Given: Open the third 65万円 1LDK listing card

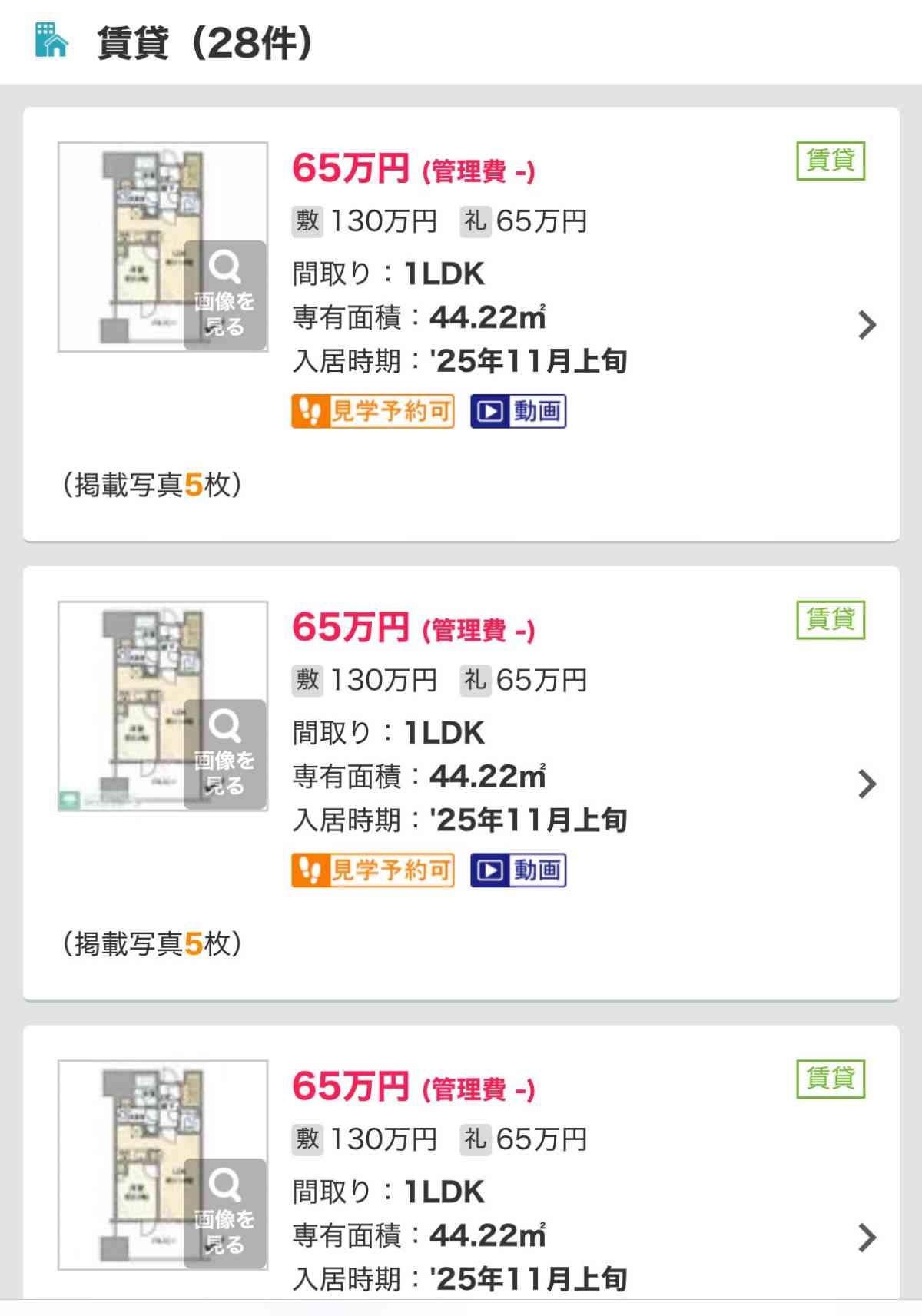Looking at the screenshot, I should pos(866,1237).
